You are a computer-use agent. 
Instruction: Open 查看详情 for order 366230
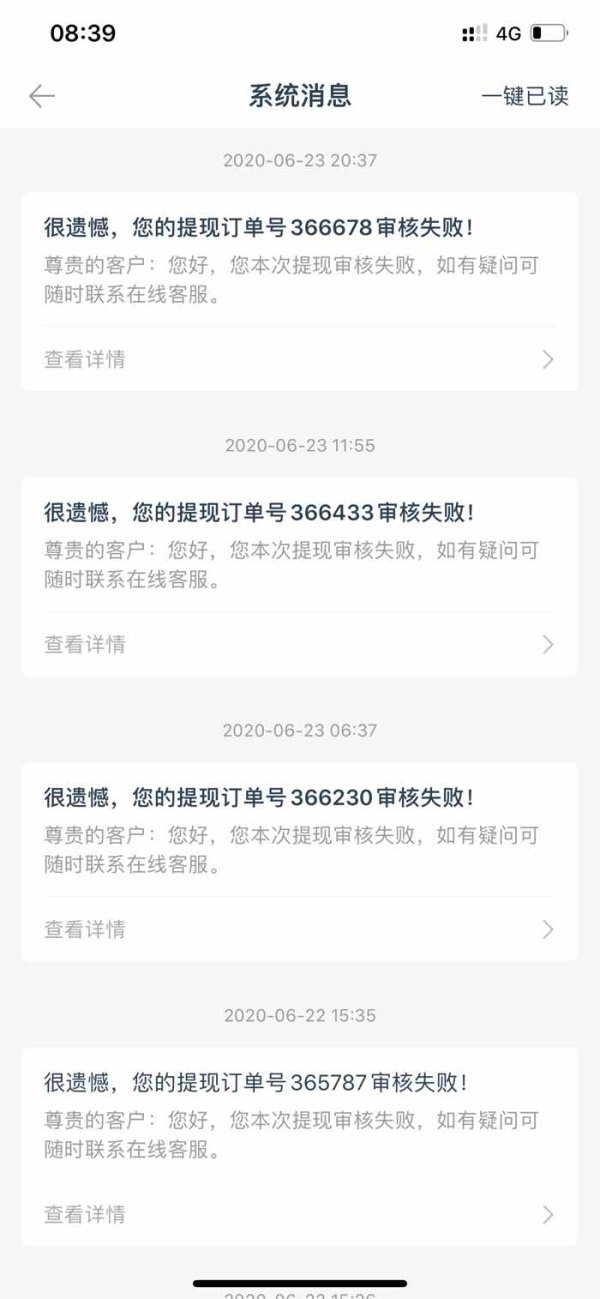click(300, 929)
